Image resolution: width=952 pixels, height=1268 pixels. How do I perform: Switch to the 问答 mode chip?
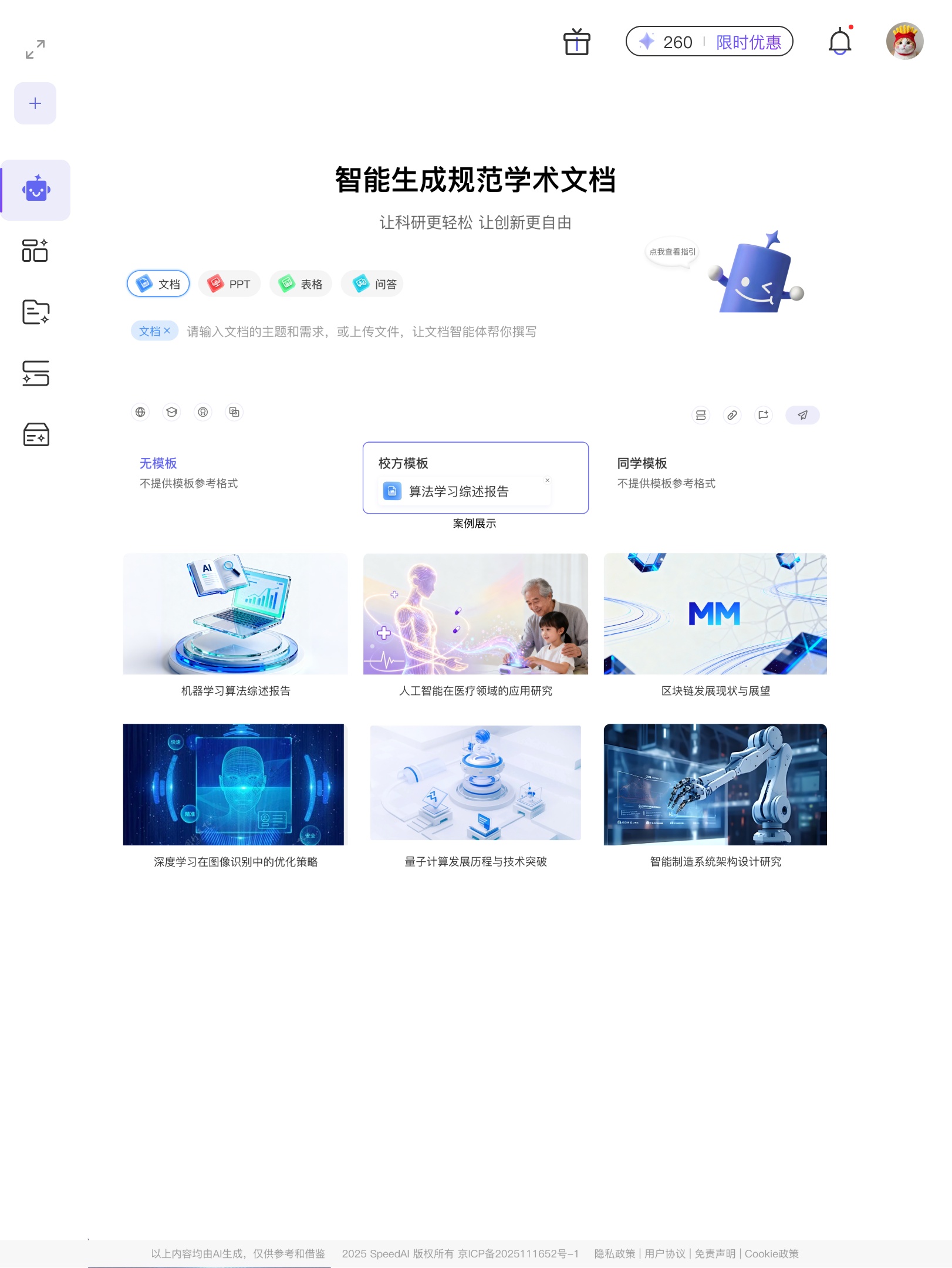(x=372, y=284)
